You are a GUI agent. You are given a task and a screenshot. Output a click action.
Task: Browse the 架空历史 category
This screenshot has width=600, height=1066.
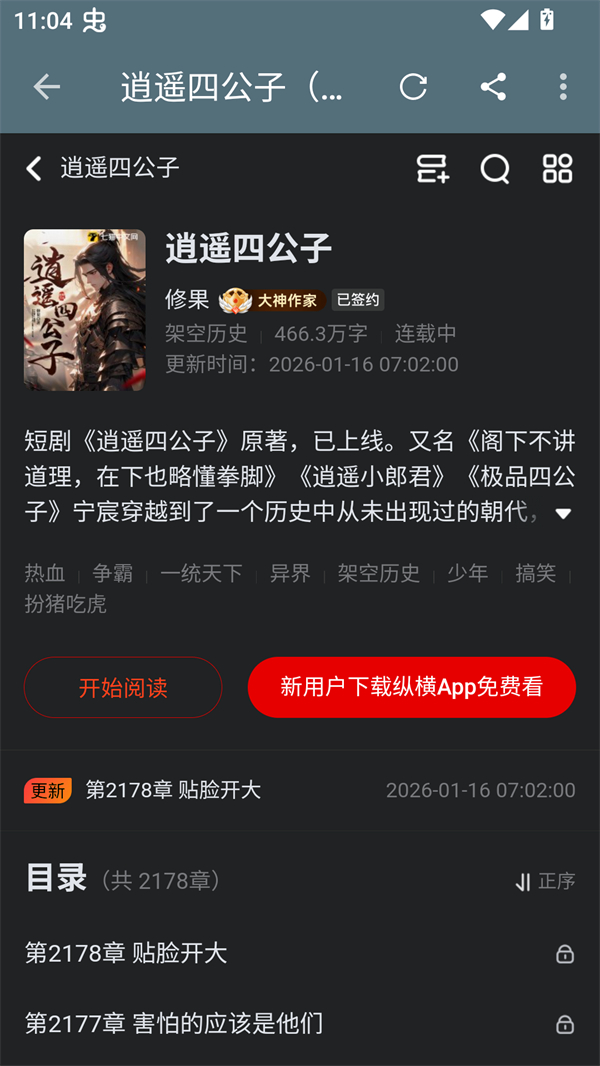click(206, 333)
